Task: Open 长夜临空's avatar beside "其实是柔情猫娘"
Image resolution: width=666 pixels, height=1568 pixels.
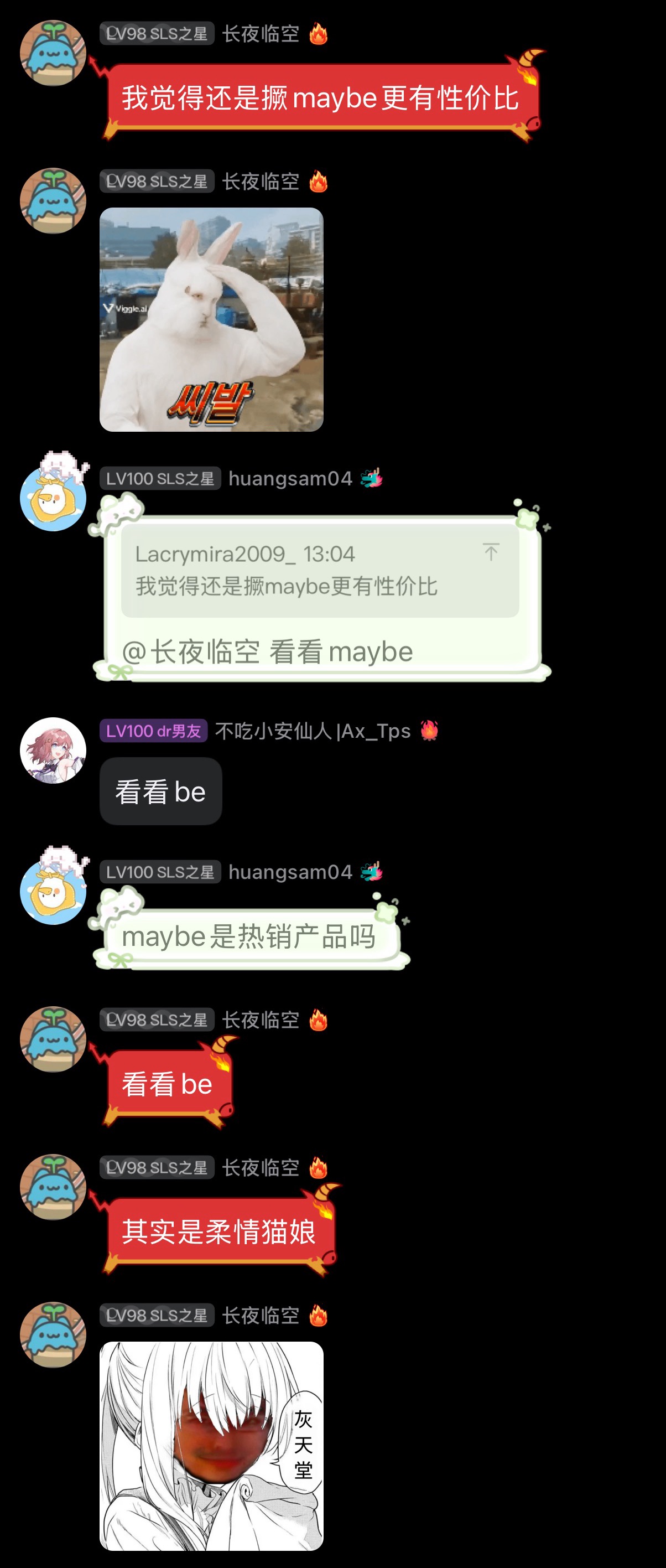Action: (x=53, y=1187)
